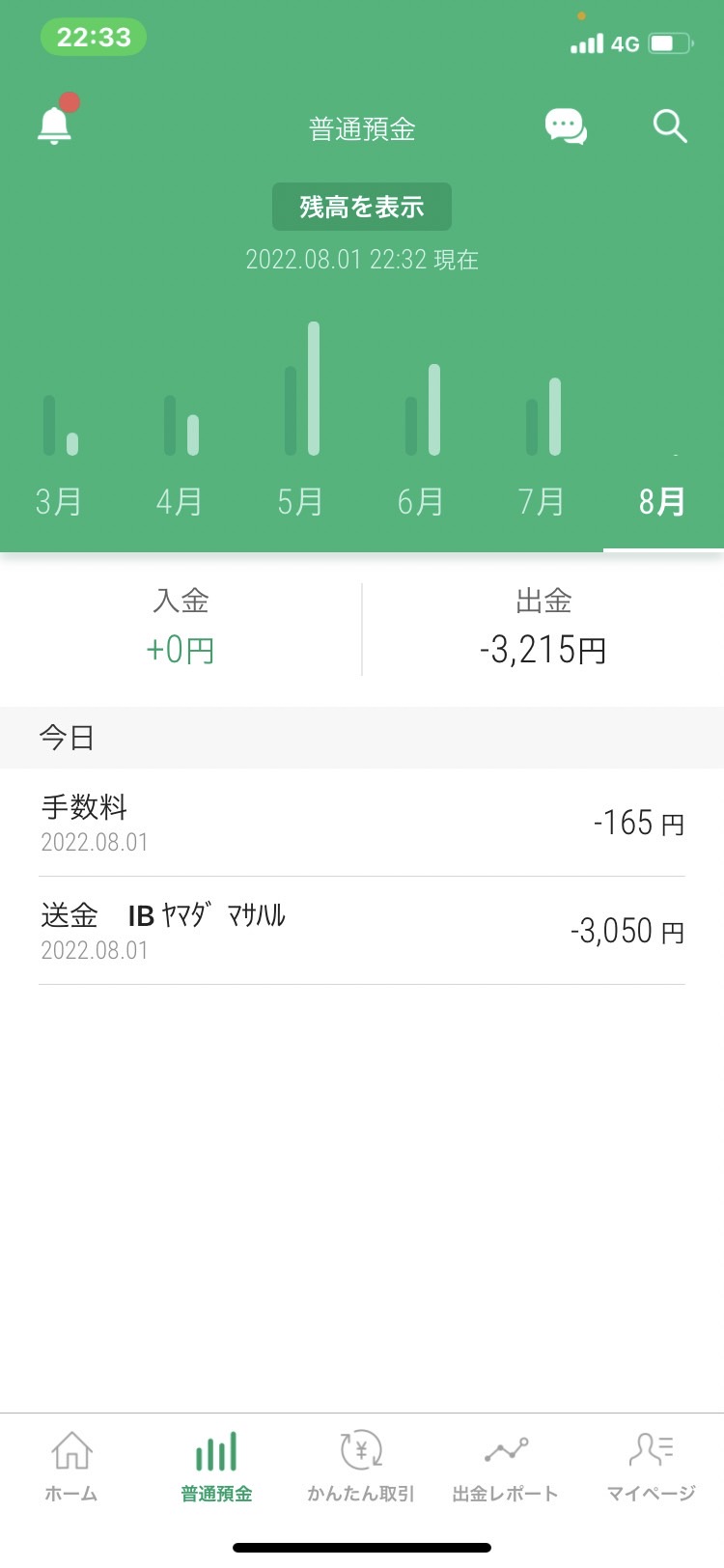Tap the 残高を表示 button

pyautogui.click(x=362, y=207)
